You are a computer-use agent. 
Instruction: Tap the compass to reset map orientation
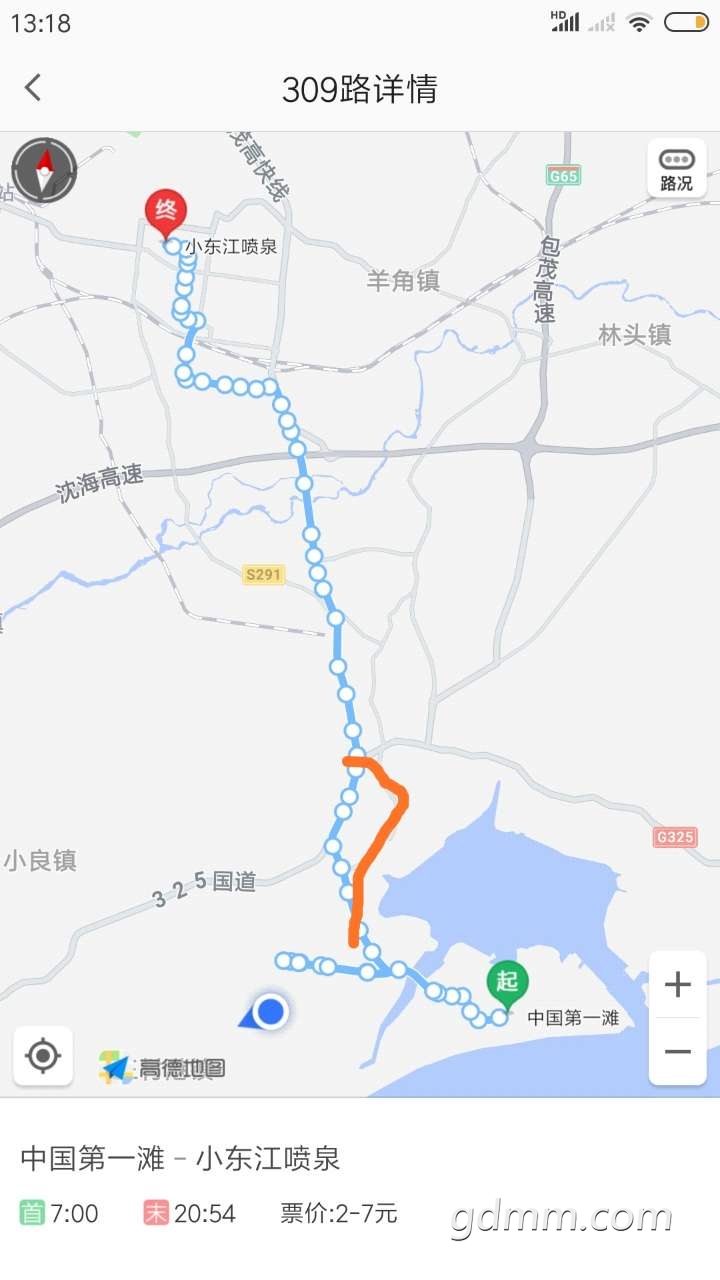point(44,170)
